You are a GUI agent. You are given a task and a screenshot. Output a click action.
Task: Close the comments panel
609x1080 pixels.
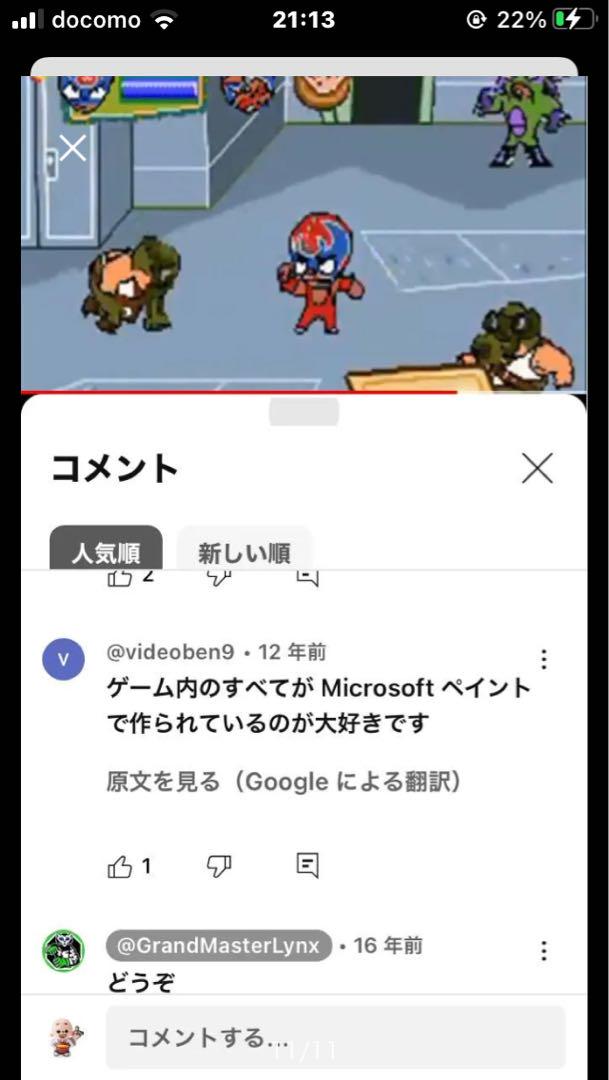[x=537, y=467]
